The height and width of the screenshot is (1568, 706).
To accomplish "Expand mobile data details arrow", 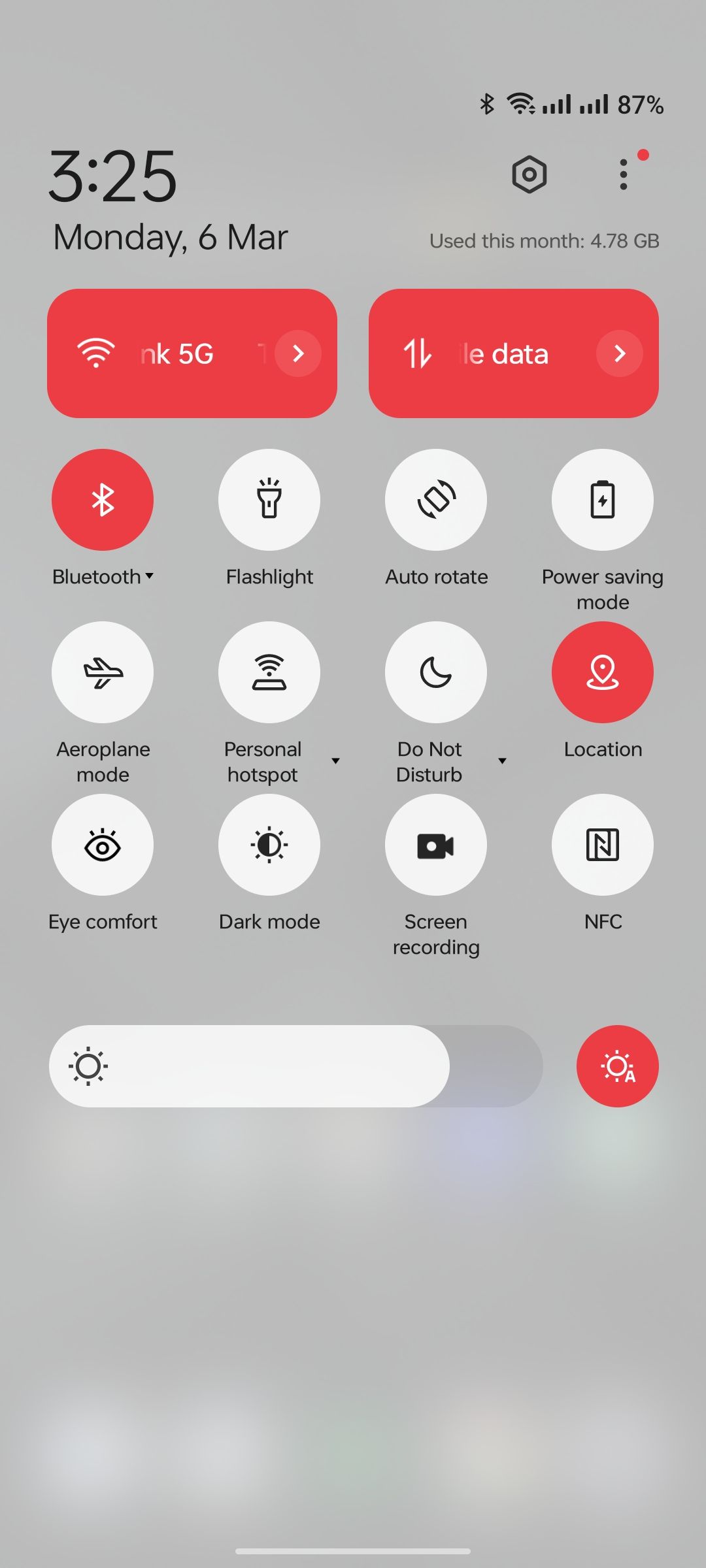I will pos(619,353).
